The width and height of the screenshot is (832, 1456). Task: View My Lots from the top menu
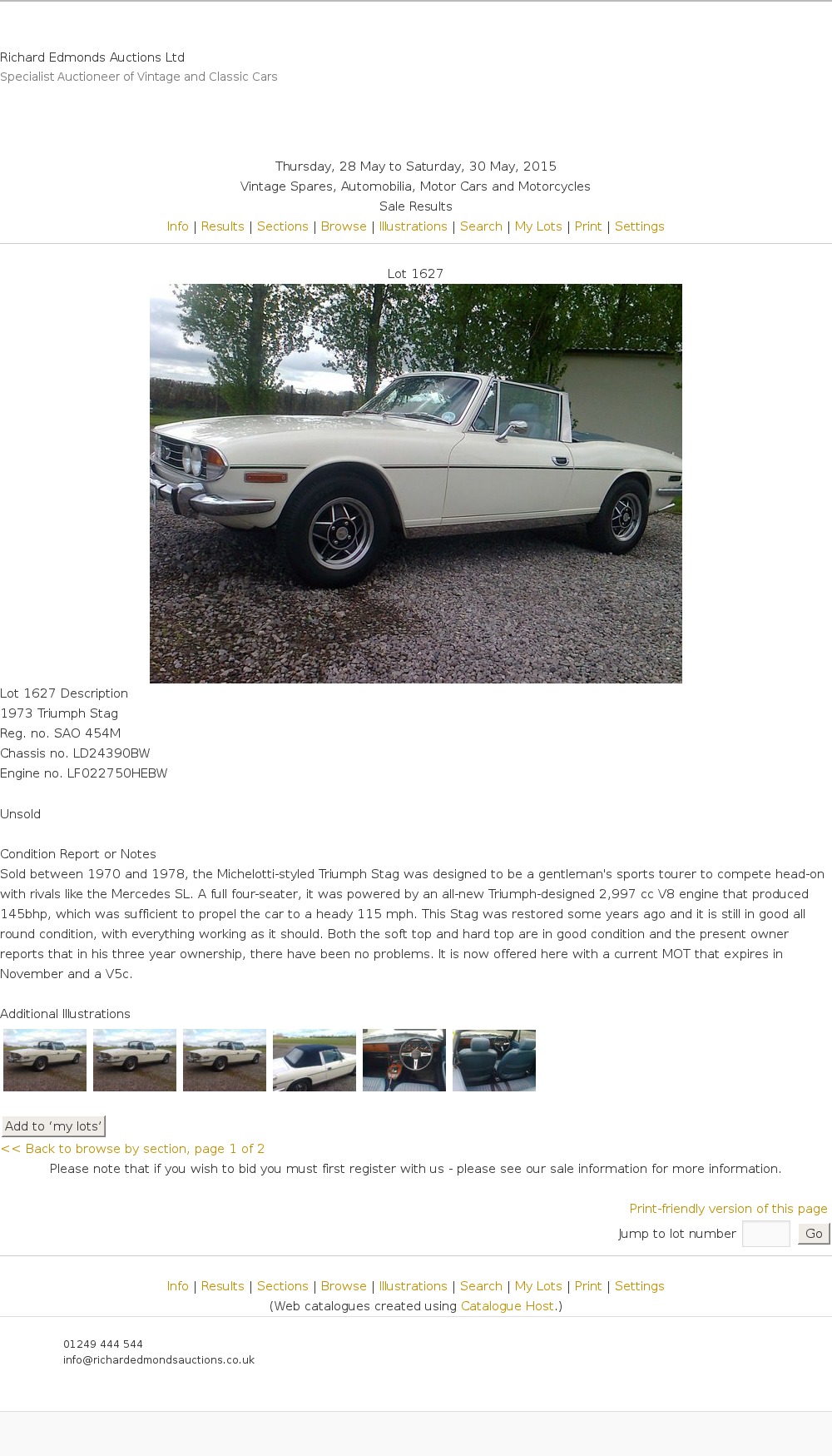pyautogui.click(x=538, y=226)
